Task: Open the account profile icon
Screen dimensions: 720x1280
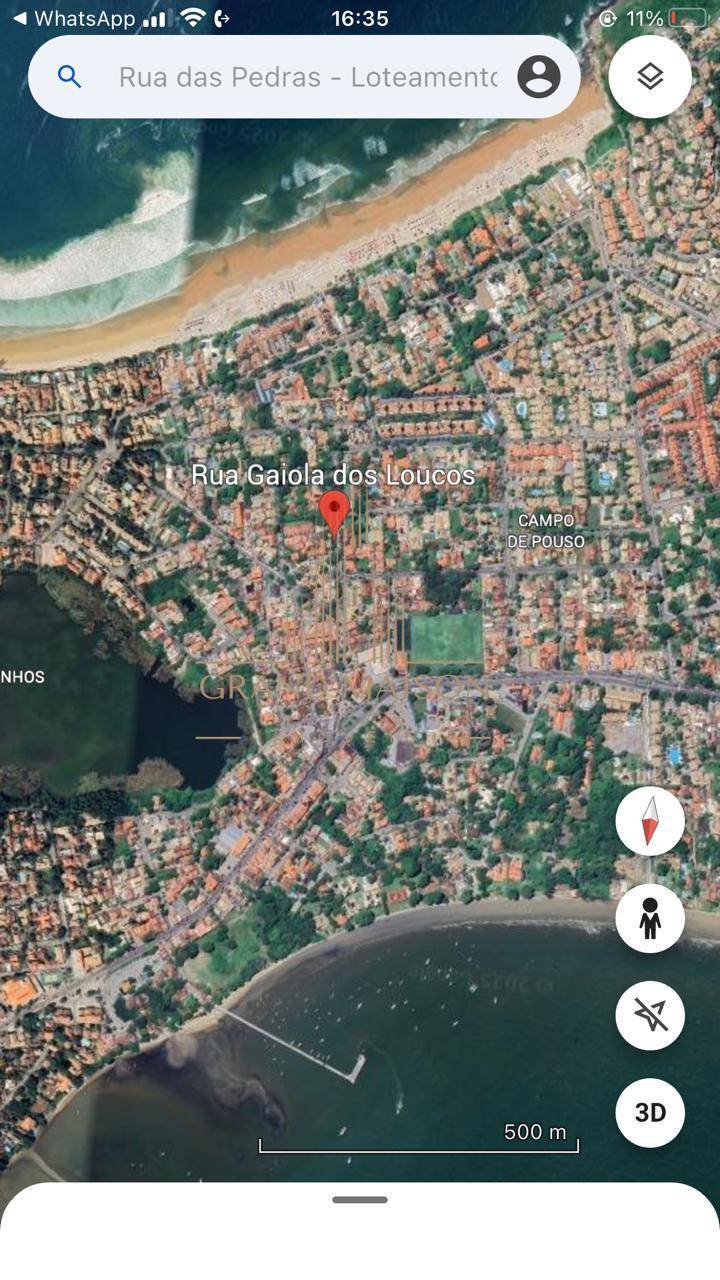Action: pos(538,77)
